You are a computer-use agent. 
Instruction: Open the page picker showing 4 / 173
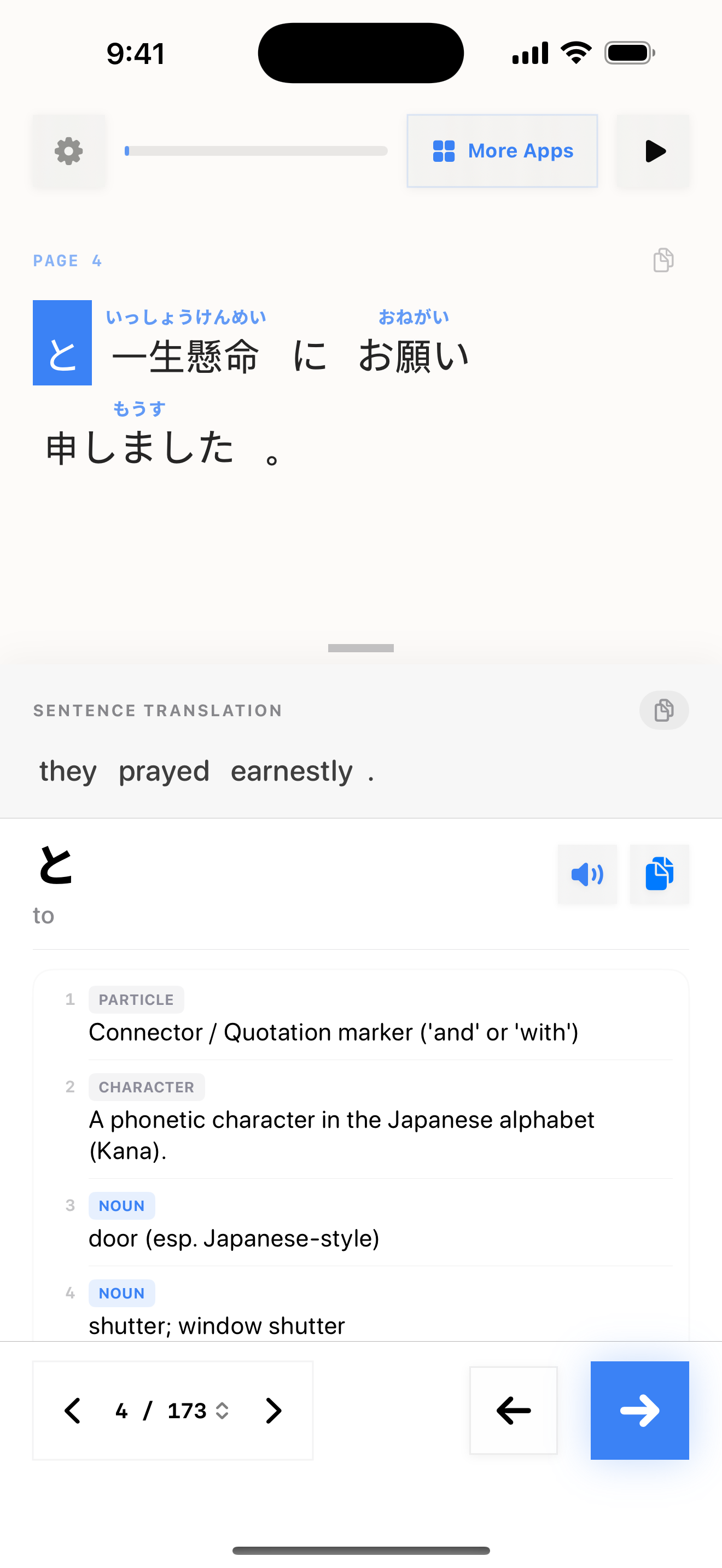pos(172,1411)
